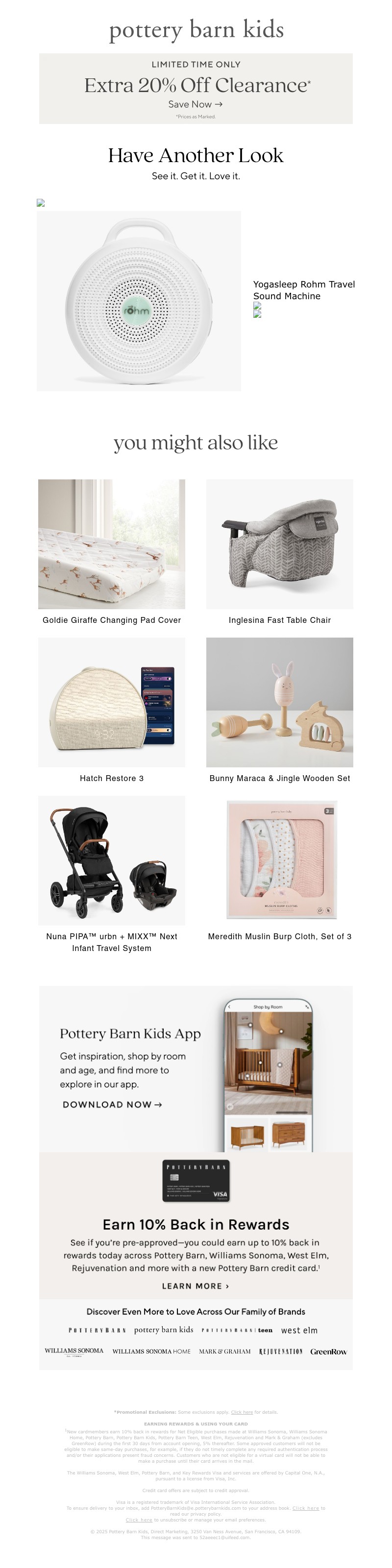This screenshot has width=392, height=1568.
Task: Open the Inglesina Fast Table Chair product
Action: pos(279,544)
